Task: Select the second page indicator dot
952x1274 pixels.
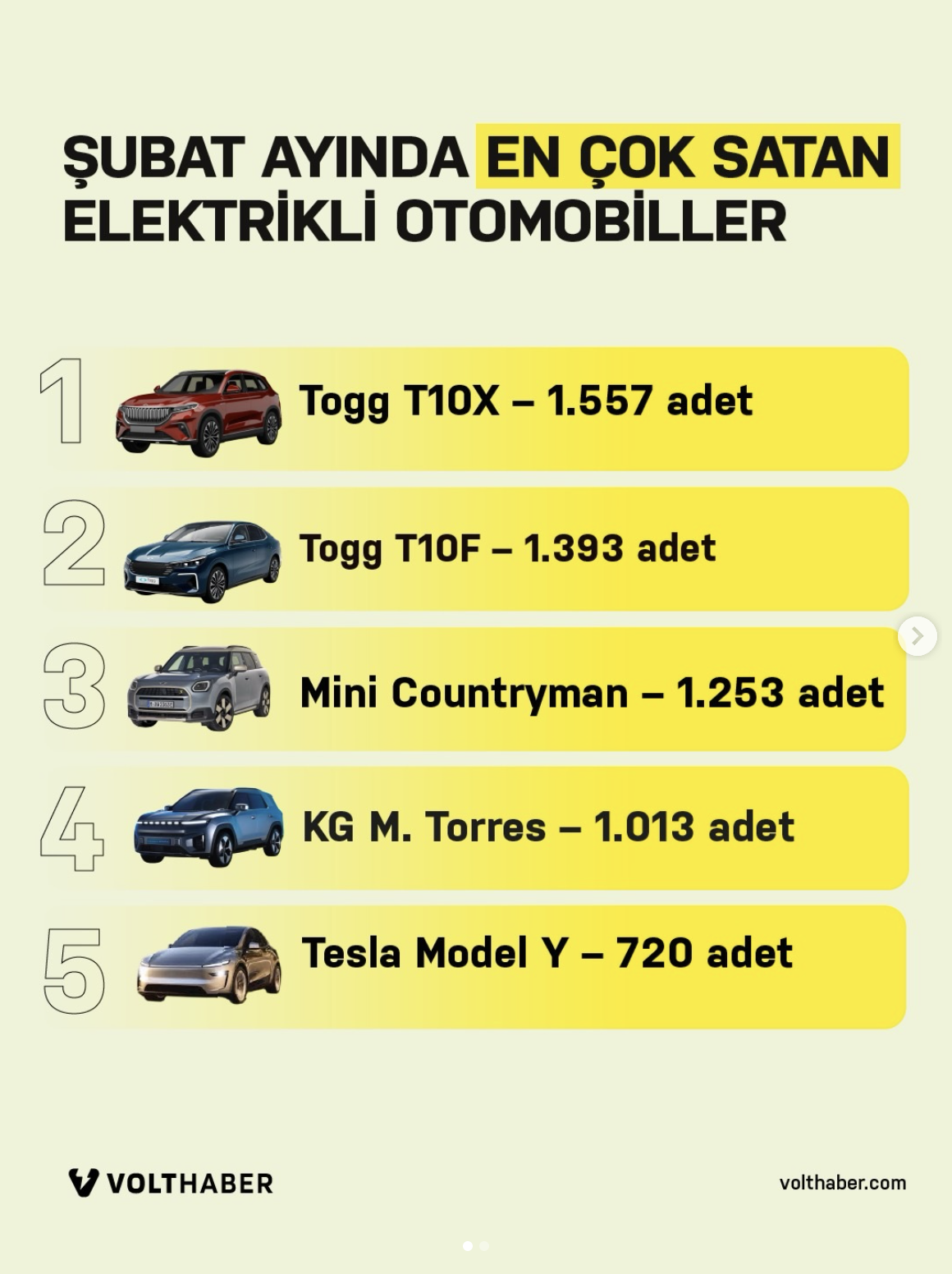Action: pos(483,1246)
